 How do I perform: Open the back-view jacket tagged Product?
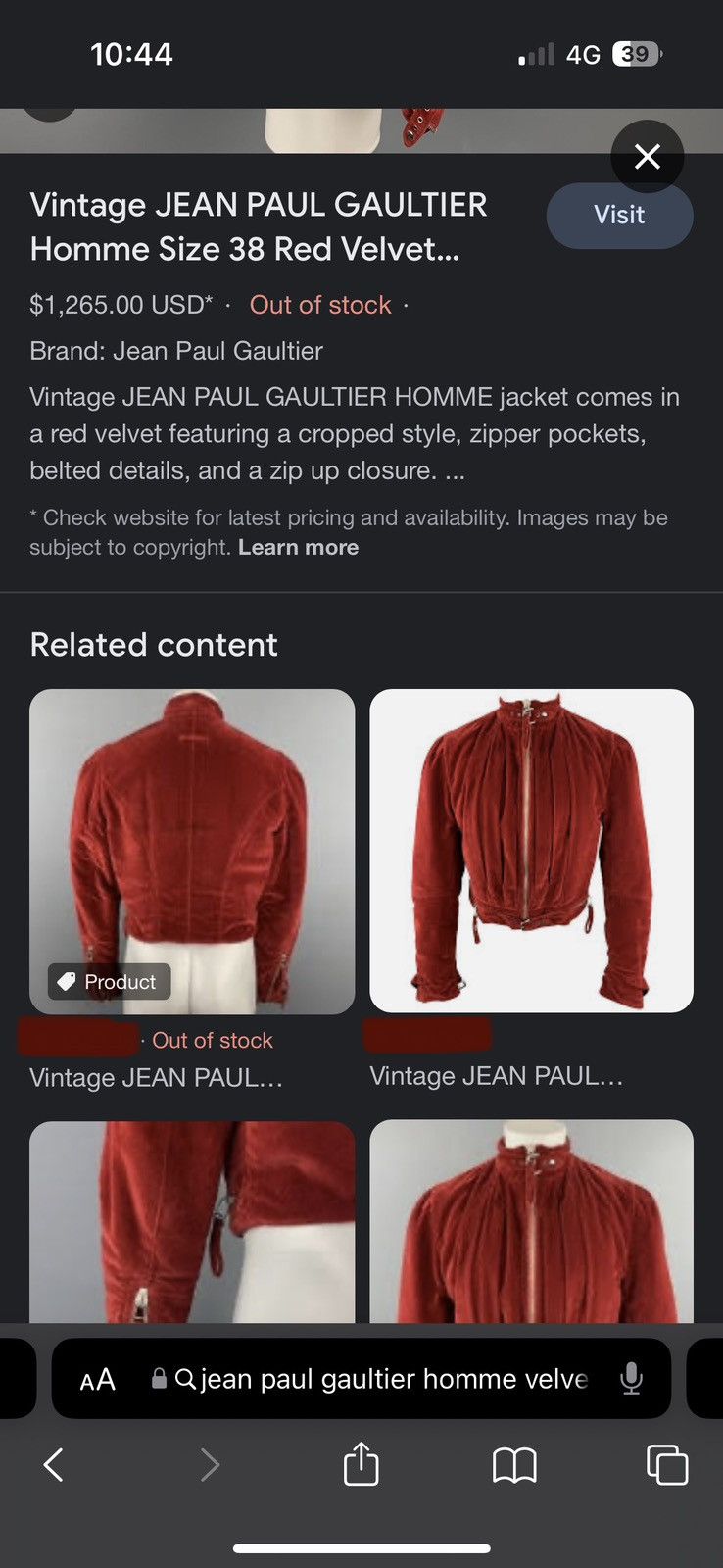(192, 851)
